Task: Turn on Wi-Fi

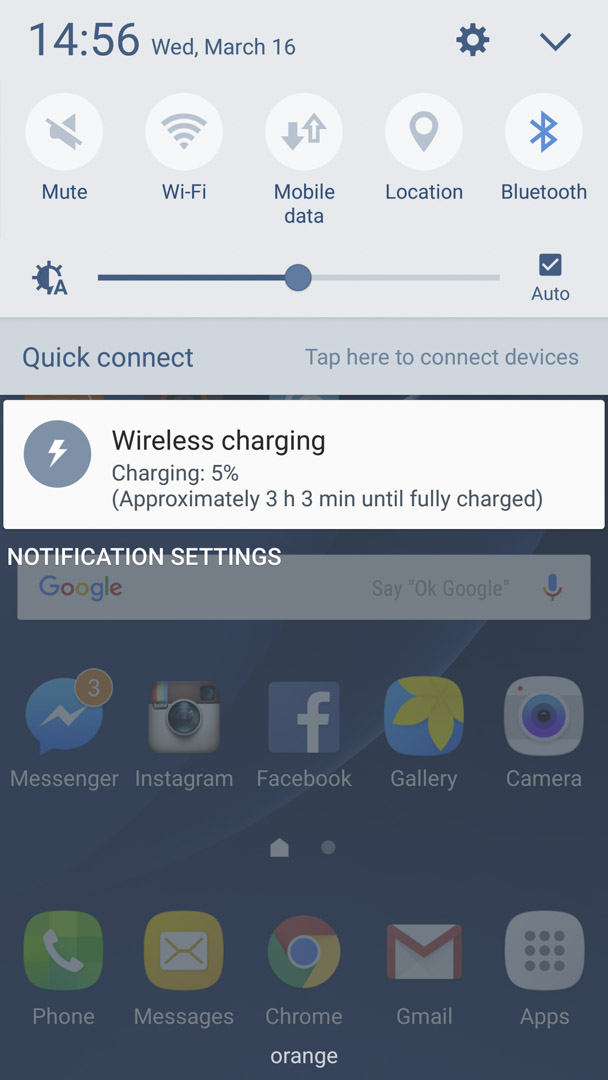Action: click(184, 132)
